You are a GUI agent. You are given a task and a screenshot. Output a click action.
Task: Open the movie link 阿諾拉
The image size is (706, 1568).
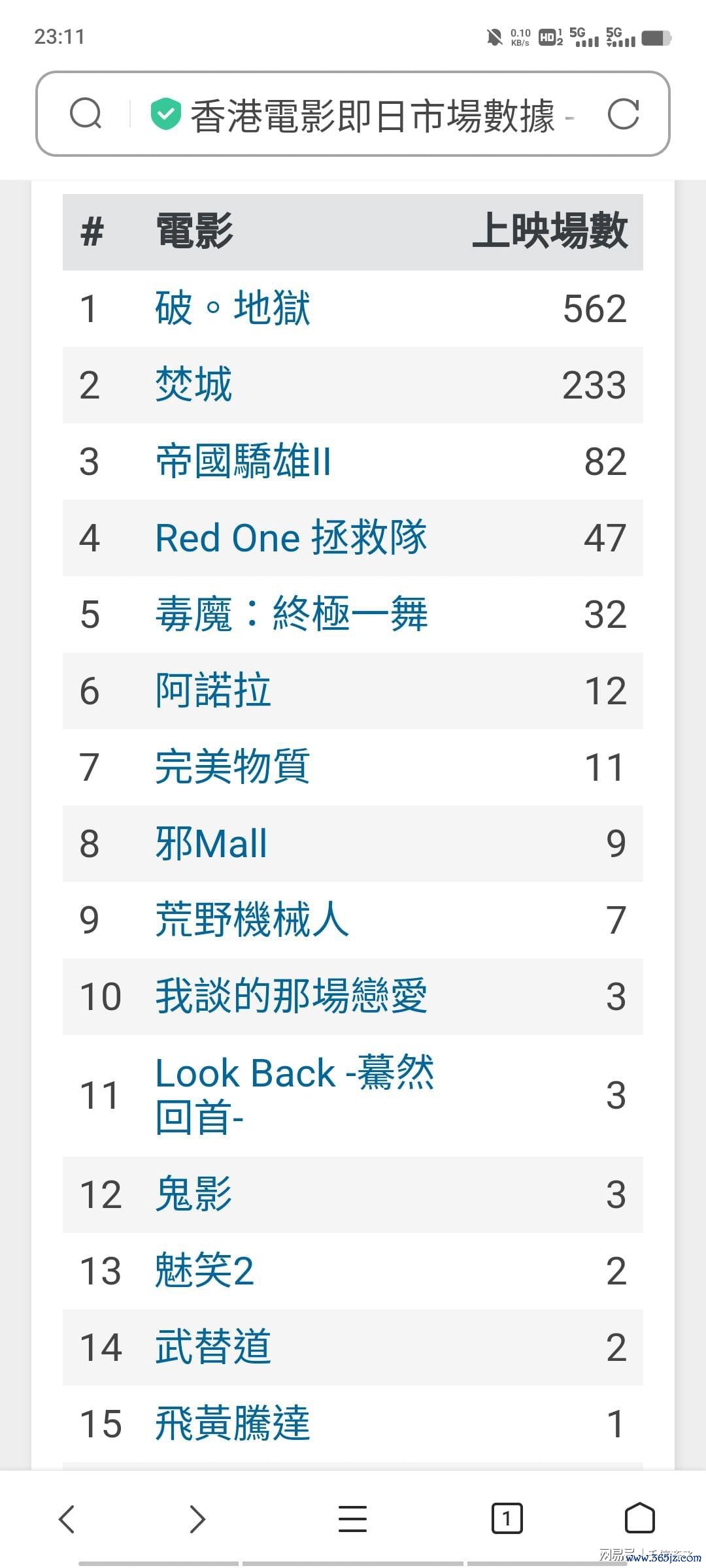212,691
